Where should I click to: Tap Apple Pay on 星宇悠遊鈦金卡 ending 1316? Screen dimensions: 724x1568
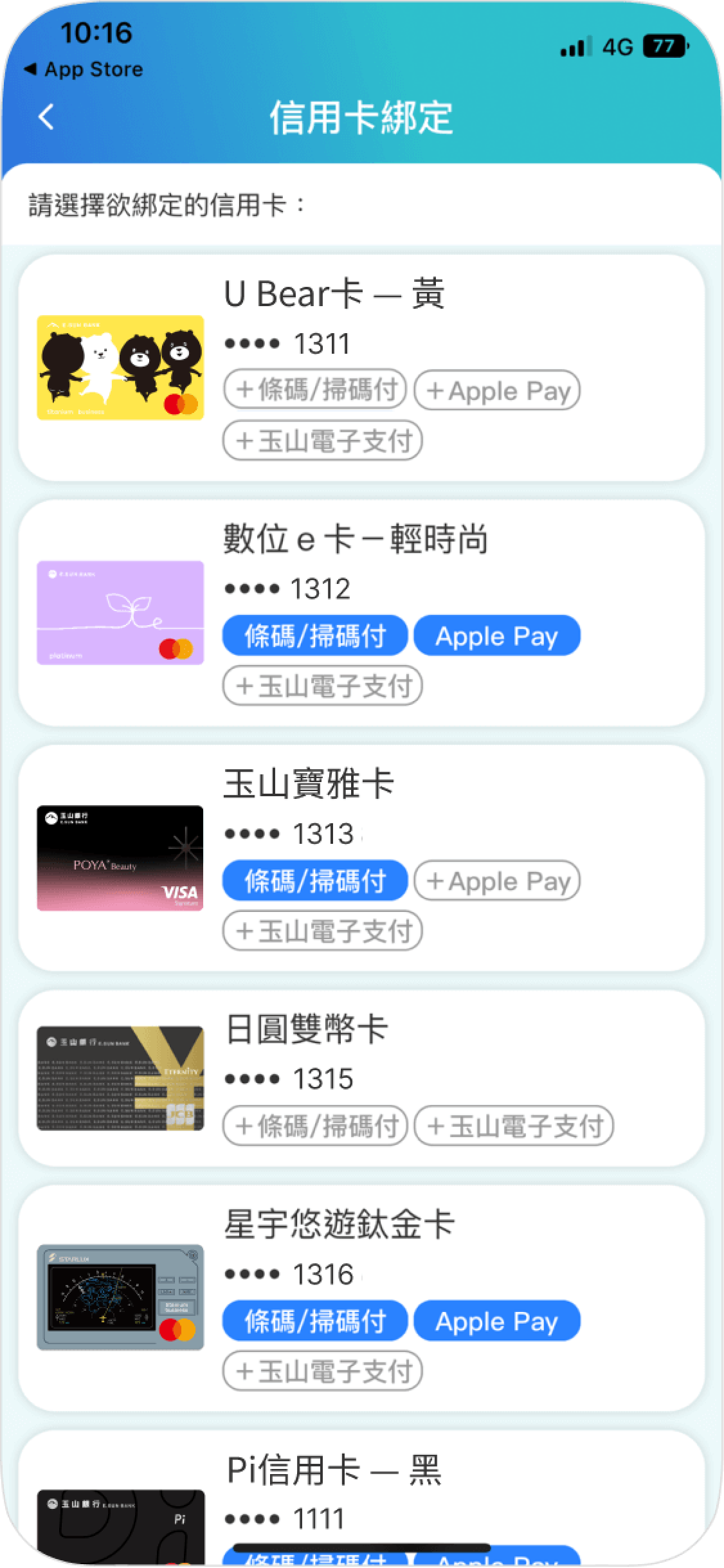(497, 1321)
